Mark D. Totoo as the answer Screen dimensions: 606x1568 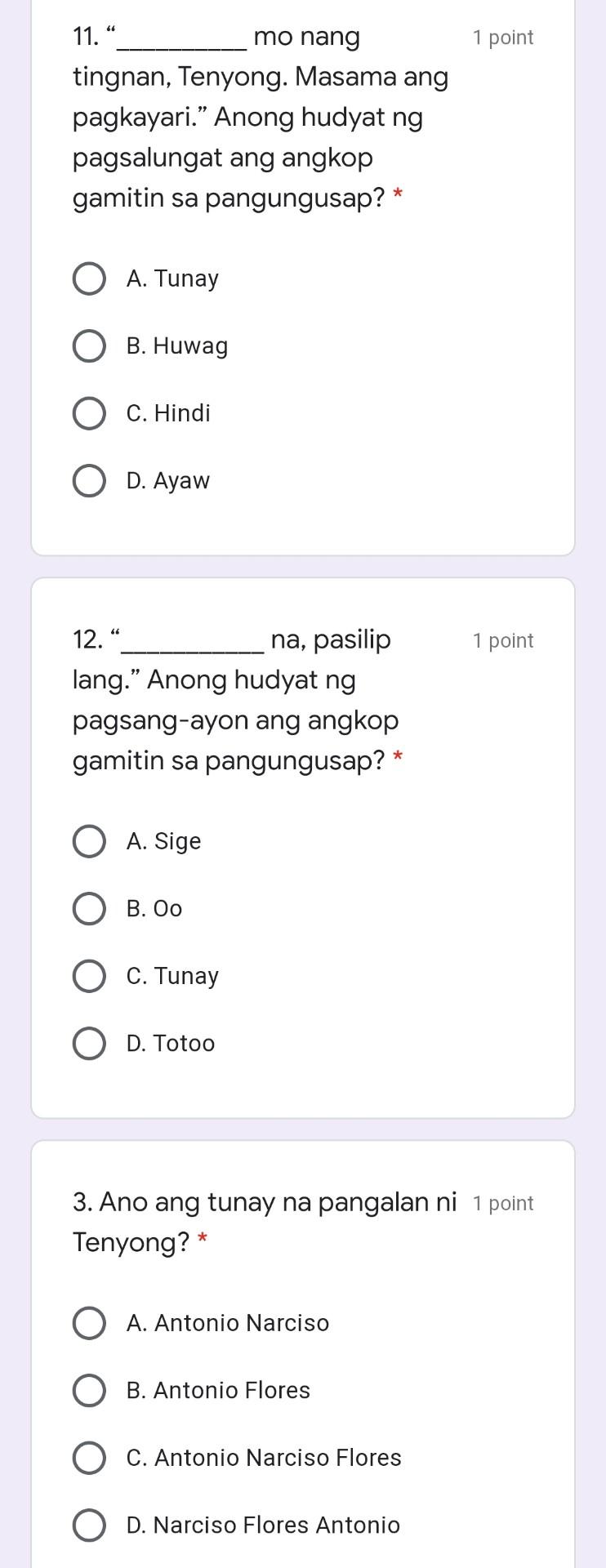point(89,1044)
